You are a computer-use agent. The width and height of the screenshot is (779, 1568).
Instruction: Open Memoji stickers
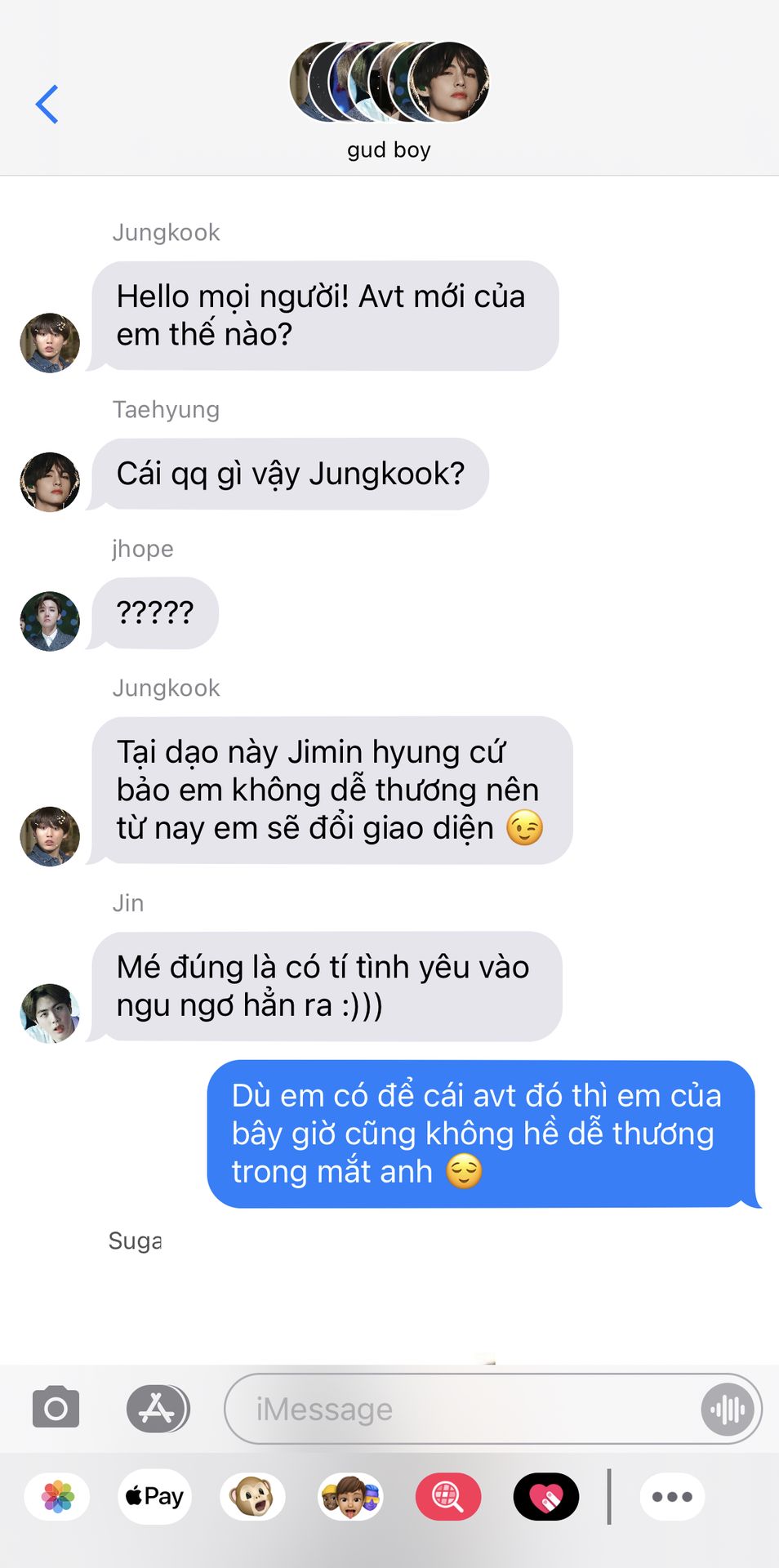(350, 1497)
